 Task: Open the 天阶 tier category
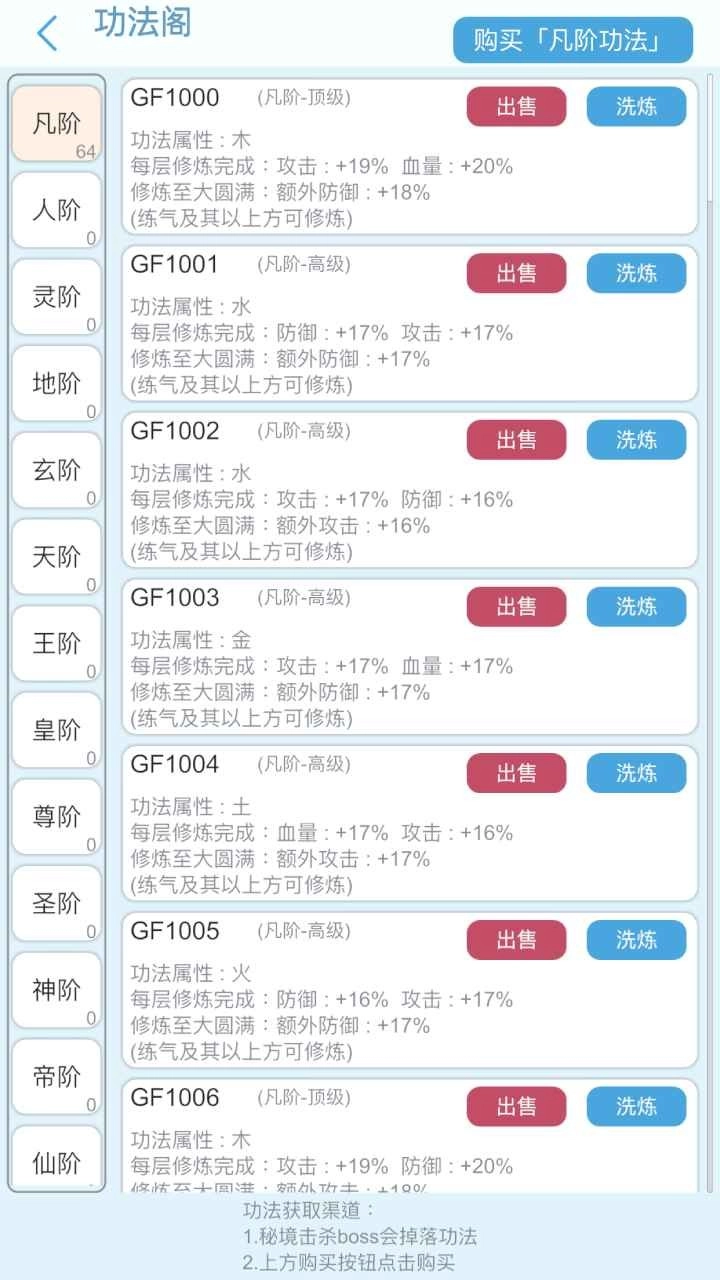[x=55, y=557]
